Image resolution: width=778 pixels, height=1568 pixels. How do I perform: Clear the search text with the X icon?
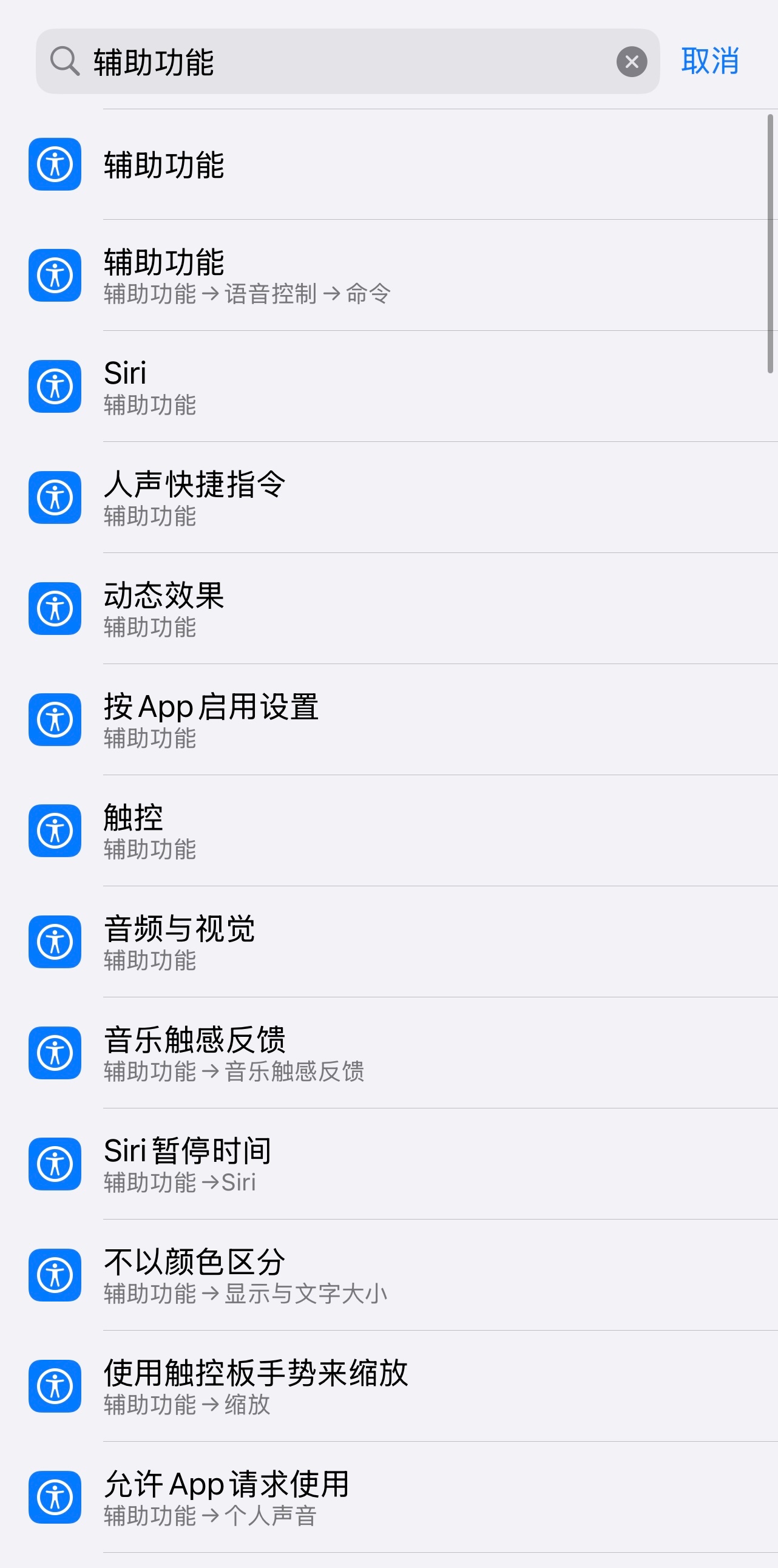click(x=631, y=61)
